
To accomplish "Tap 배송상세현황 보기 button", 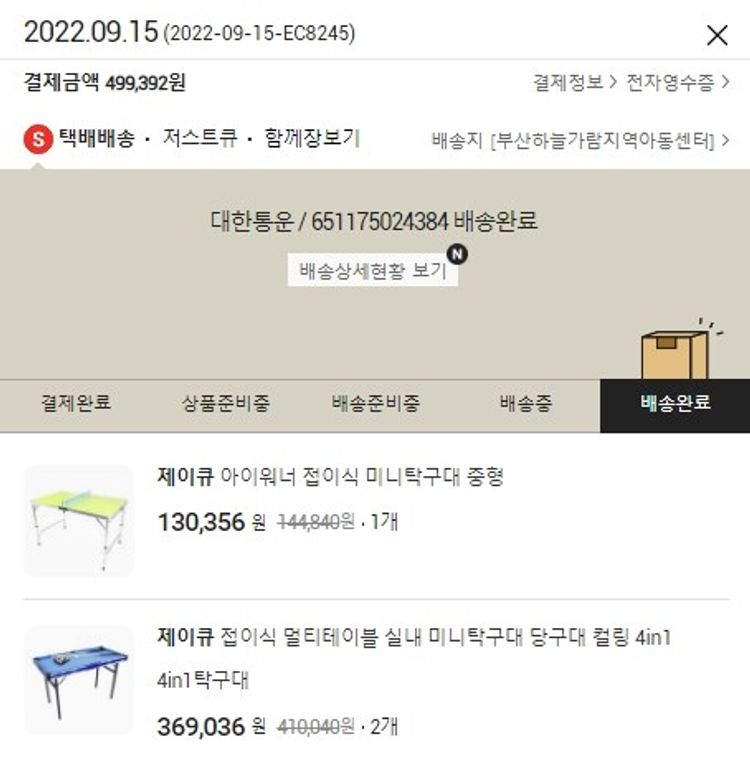I will 373,270.
